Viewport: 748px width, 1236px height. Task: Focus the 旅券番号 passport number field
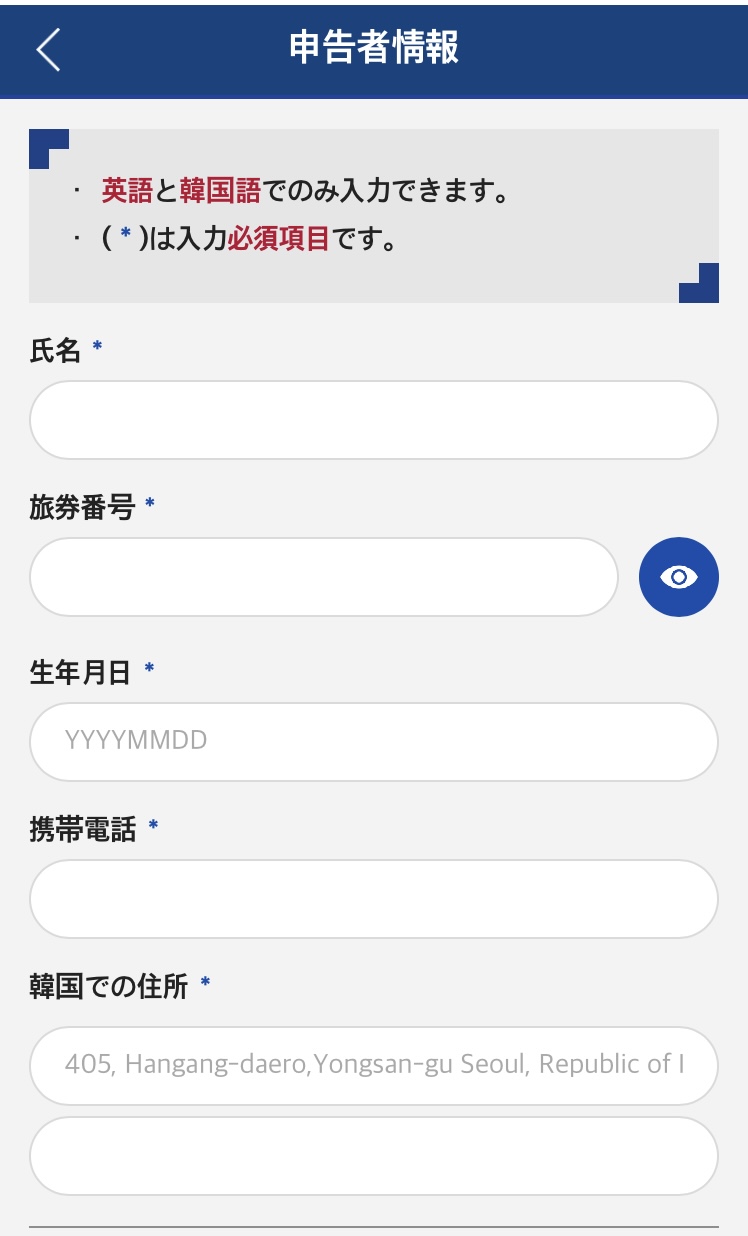point(324,577)
